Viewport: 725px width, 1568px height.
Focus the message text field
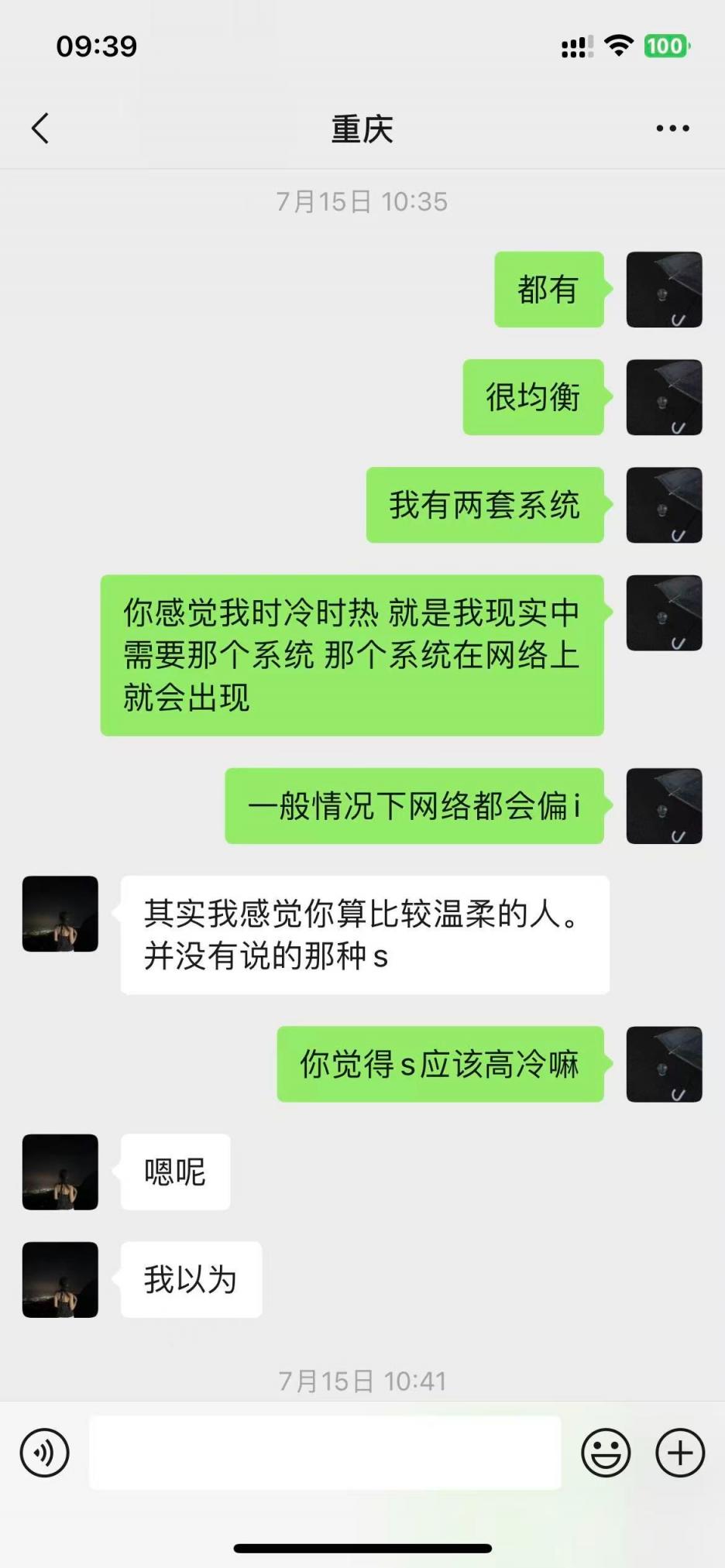click(325, 1453)
